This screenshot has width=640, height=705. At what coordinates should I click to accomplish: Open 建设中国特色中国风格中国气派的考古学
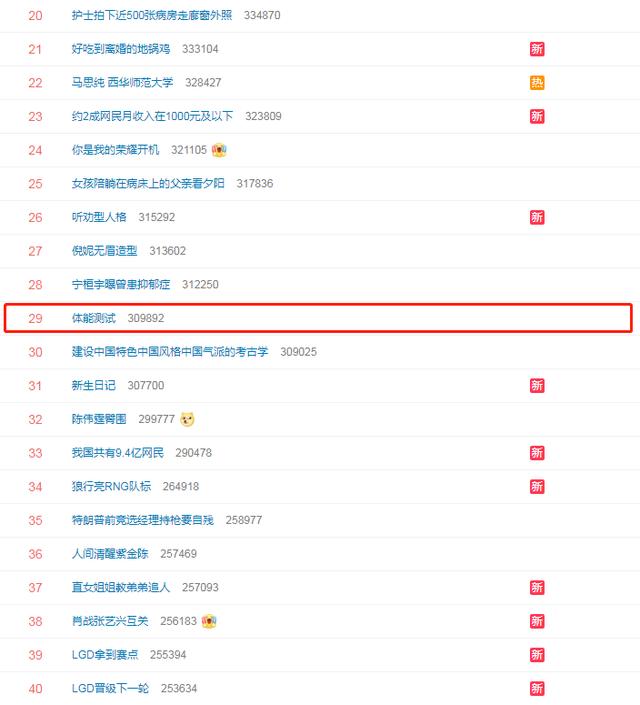170,352
